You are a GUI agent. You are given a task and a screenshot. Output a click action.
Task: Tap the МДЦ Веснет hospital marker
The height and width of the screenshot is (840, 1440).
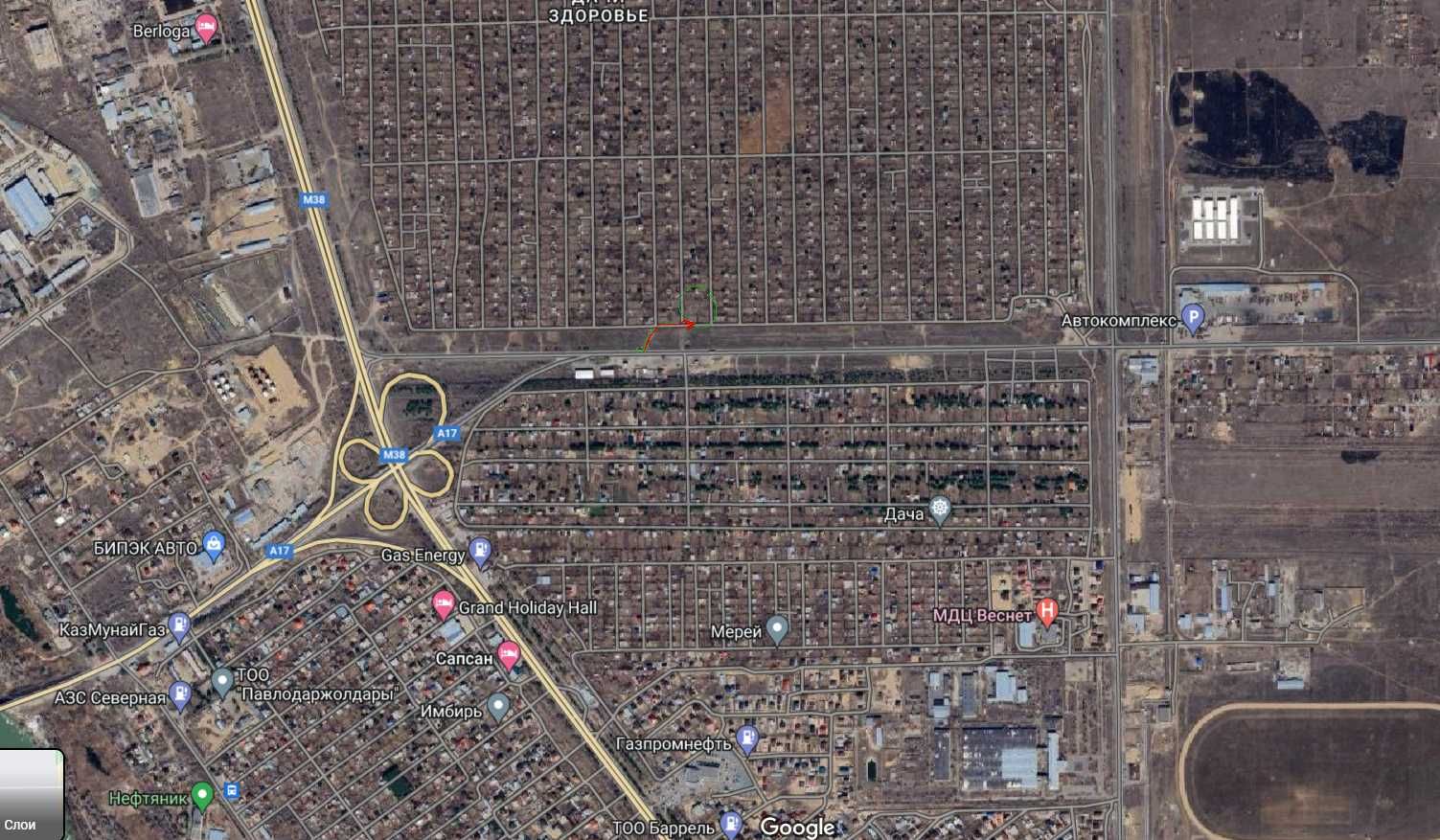[1048, 610]
